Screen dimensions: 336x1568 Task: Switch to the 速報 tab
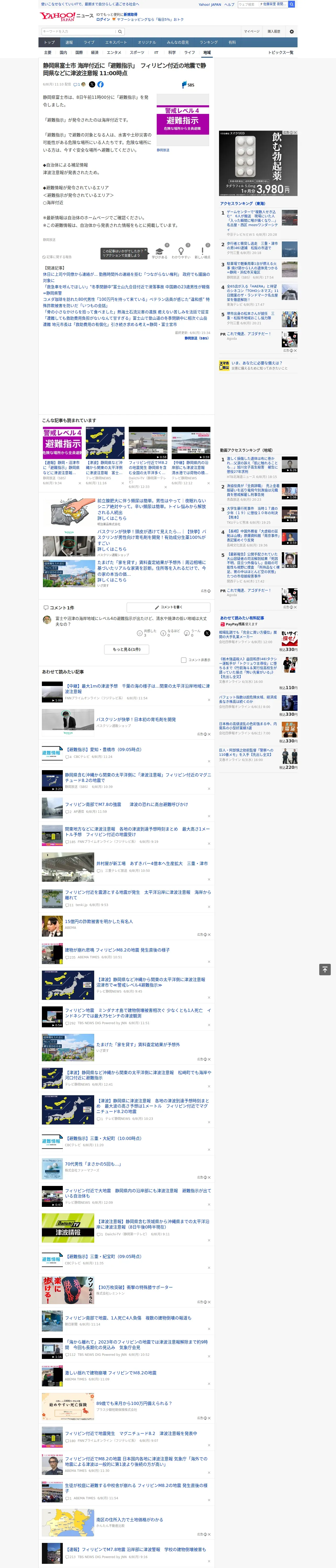coord(69,43)
